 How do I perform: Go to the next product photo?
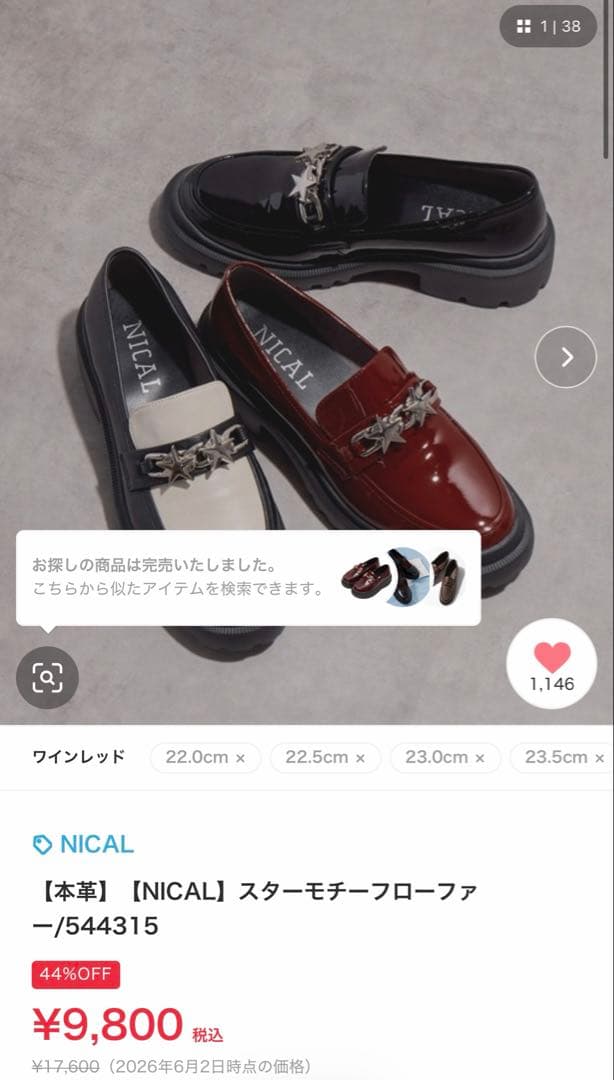[x=566, y=357]
